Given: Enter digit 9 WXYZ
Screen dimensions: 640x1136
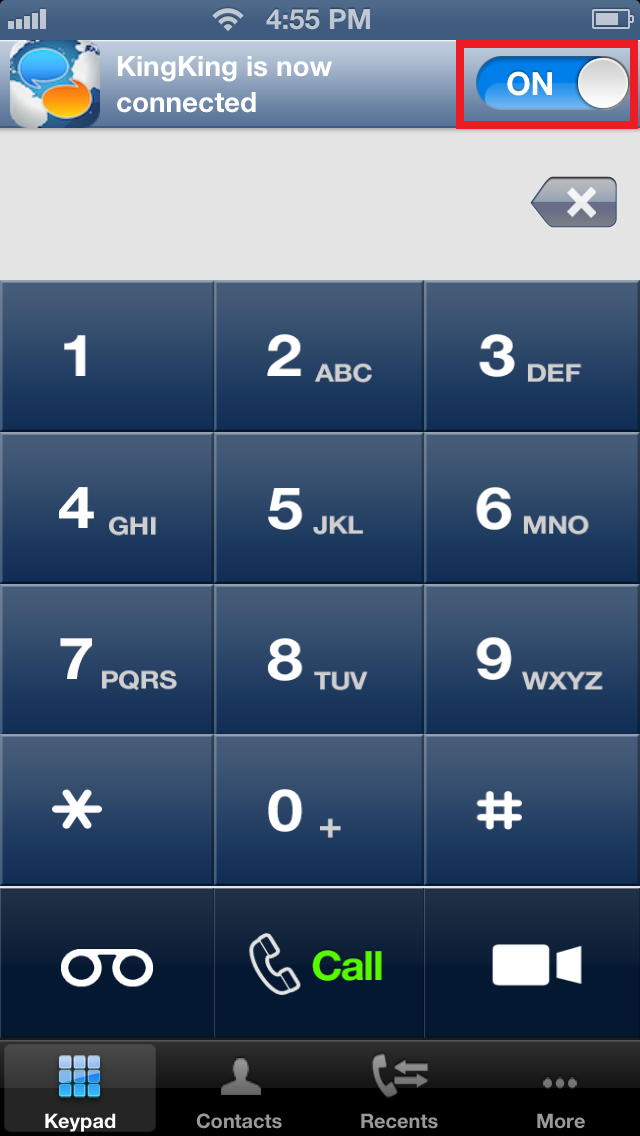Looking at the screenshot, I should [x=531, y=660].
